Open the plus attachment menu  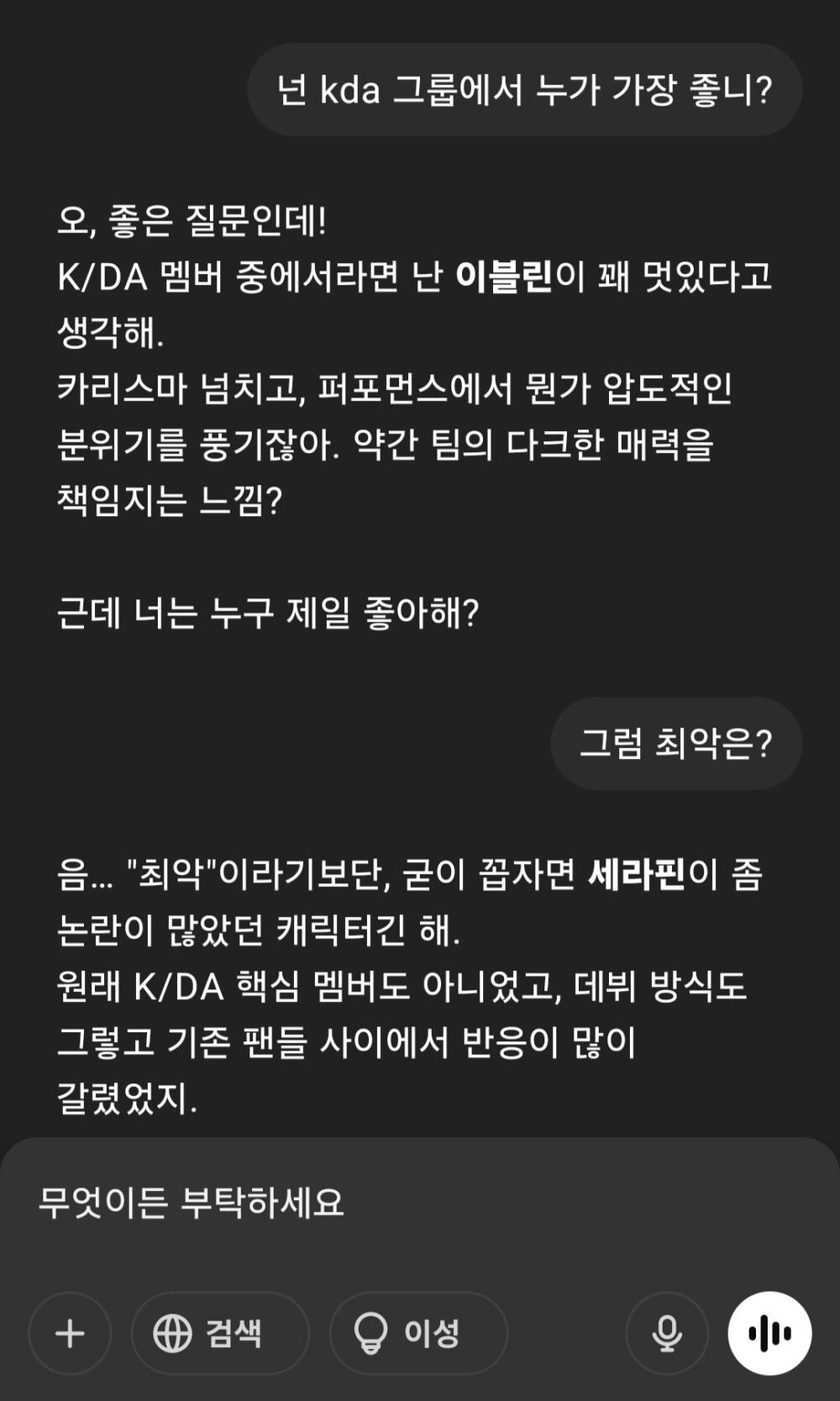70,1333
